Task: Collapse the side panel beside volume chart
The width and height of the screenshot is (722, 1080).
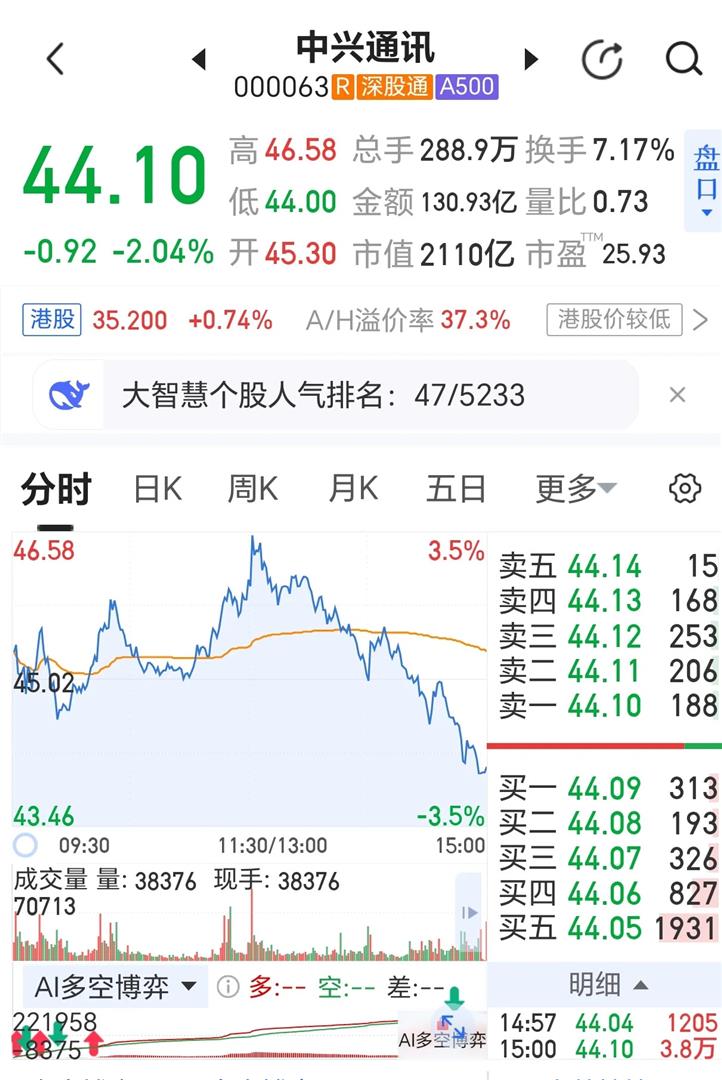Action: point(468,912)
